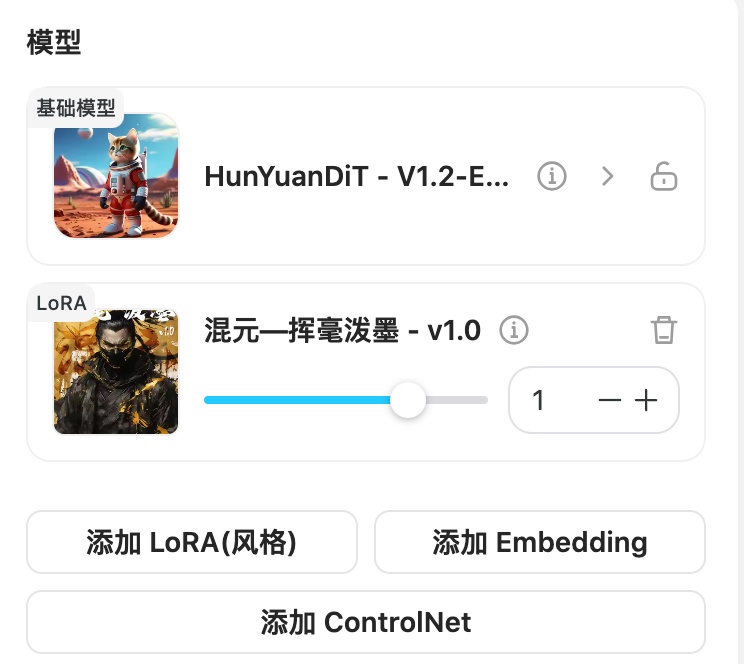The height and width of the screenshot is (664, 744).
Task: View info for the 混元—挥毫泼墨 LoRA
Action: [514, 329]
